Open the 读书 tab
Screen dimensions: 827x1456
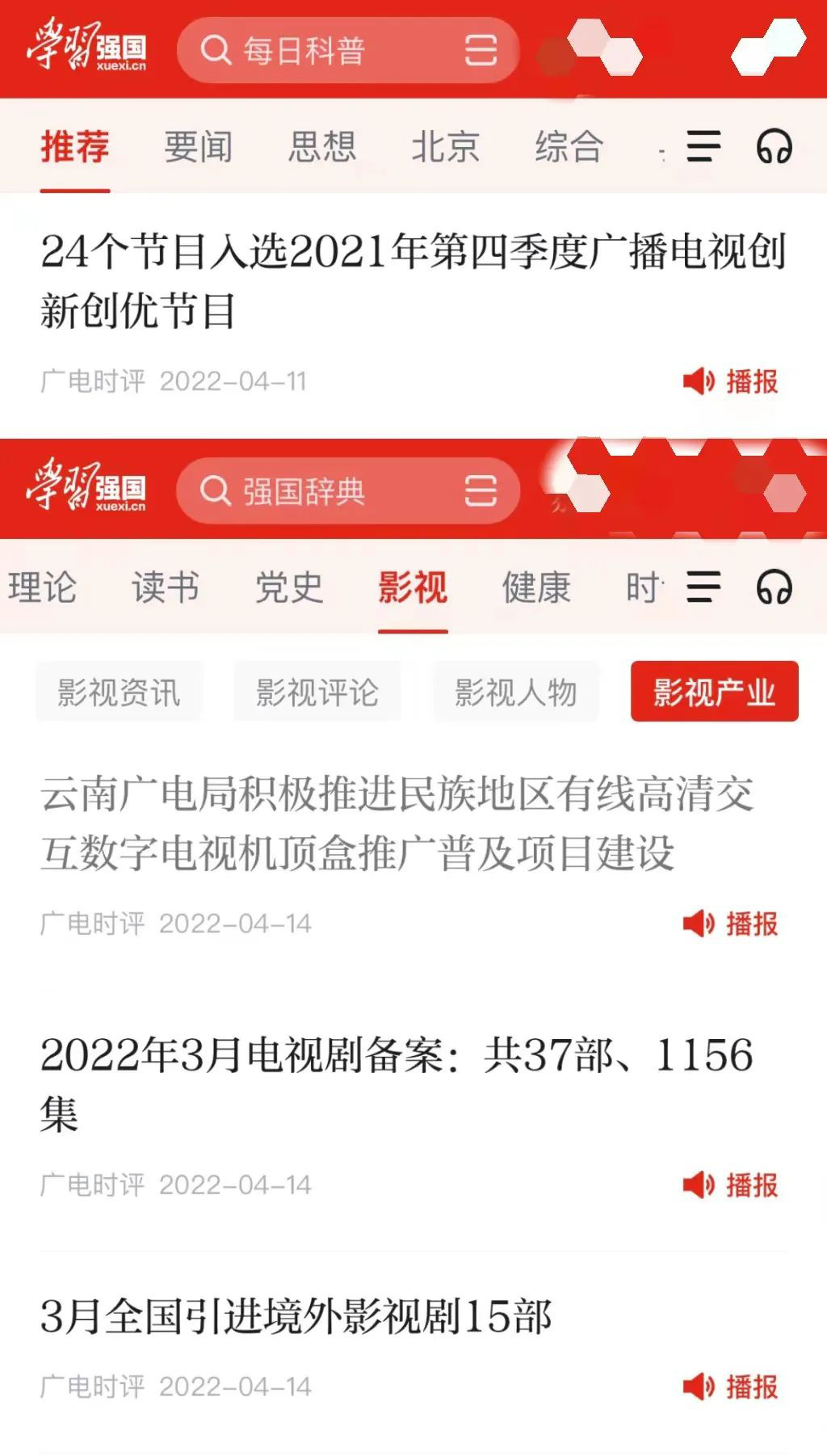pos(166,587)
